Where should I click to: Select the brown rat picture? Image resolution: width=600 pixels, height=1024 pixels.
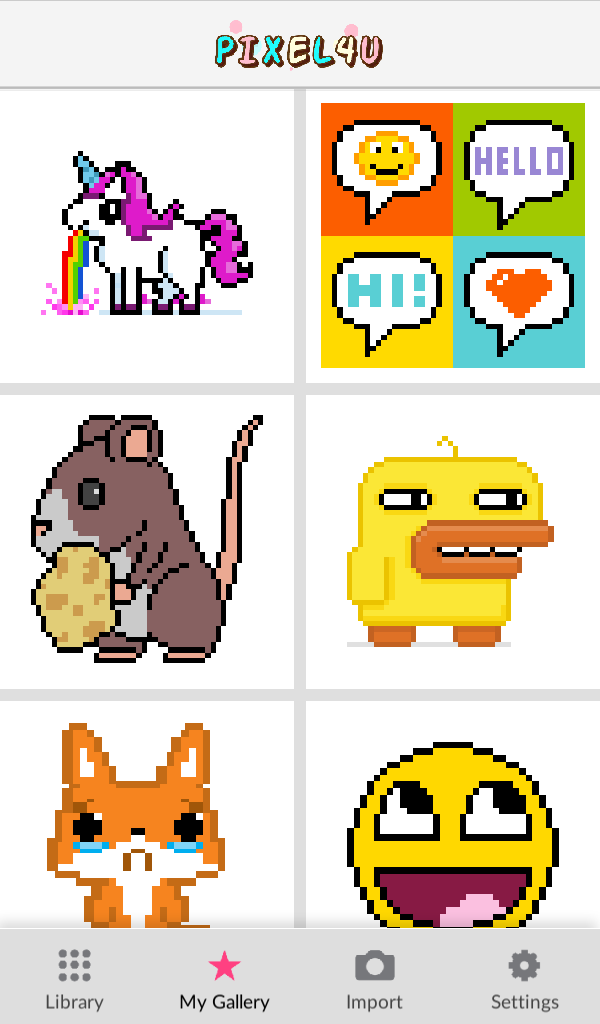pyautogui.click(x=147, y=541)
